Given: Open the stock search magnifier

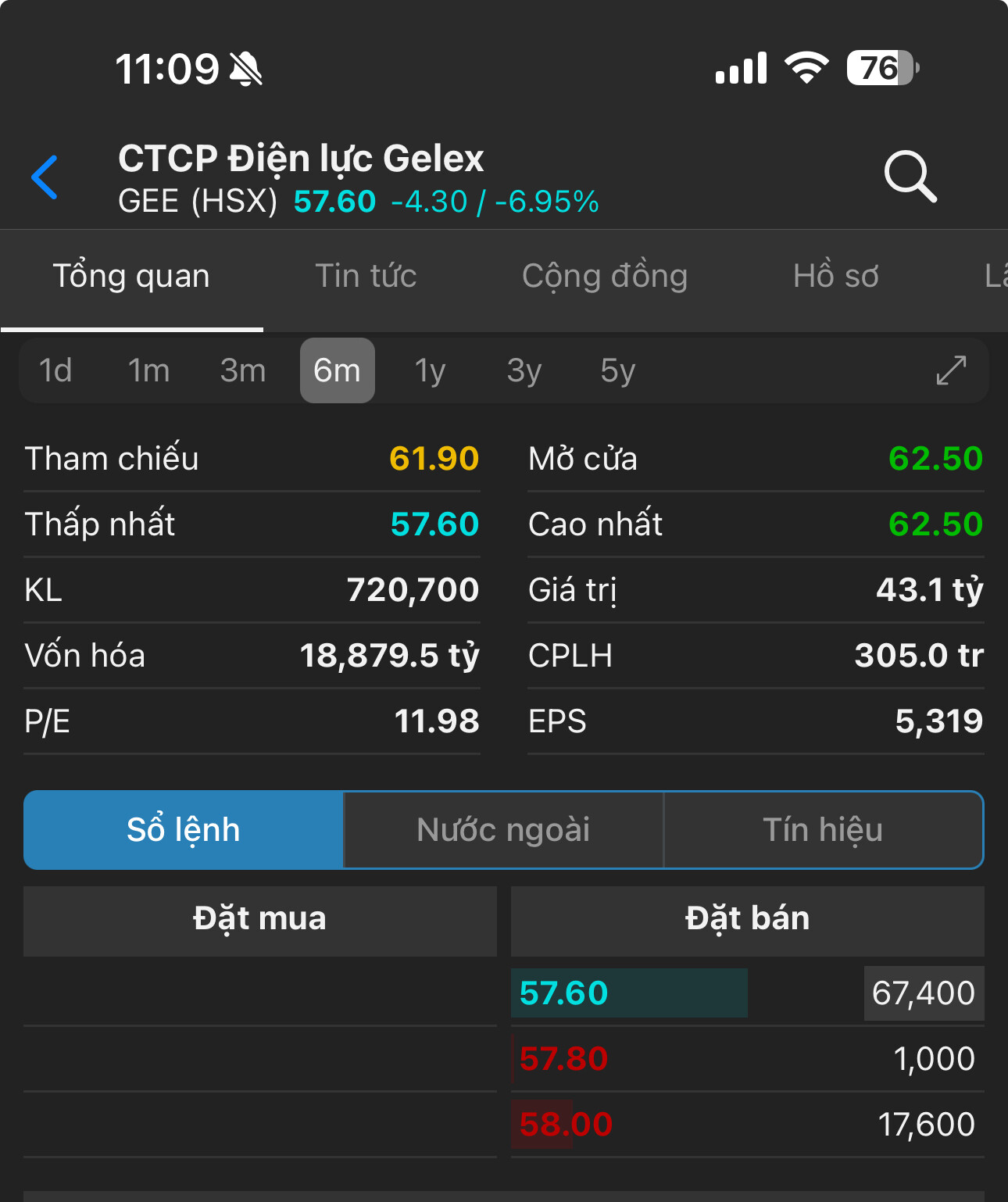Looking at the screenshot, I should [x=910, y=177].
